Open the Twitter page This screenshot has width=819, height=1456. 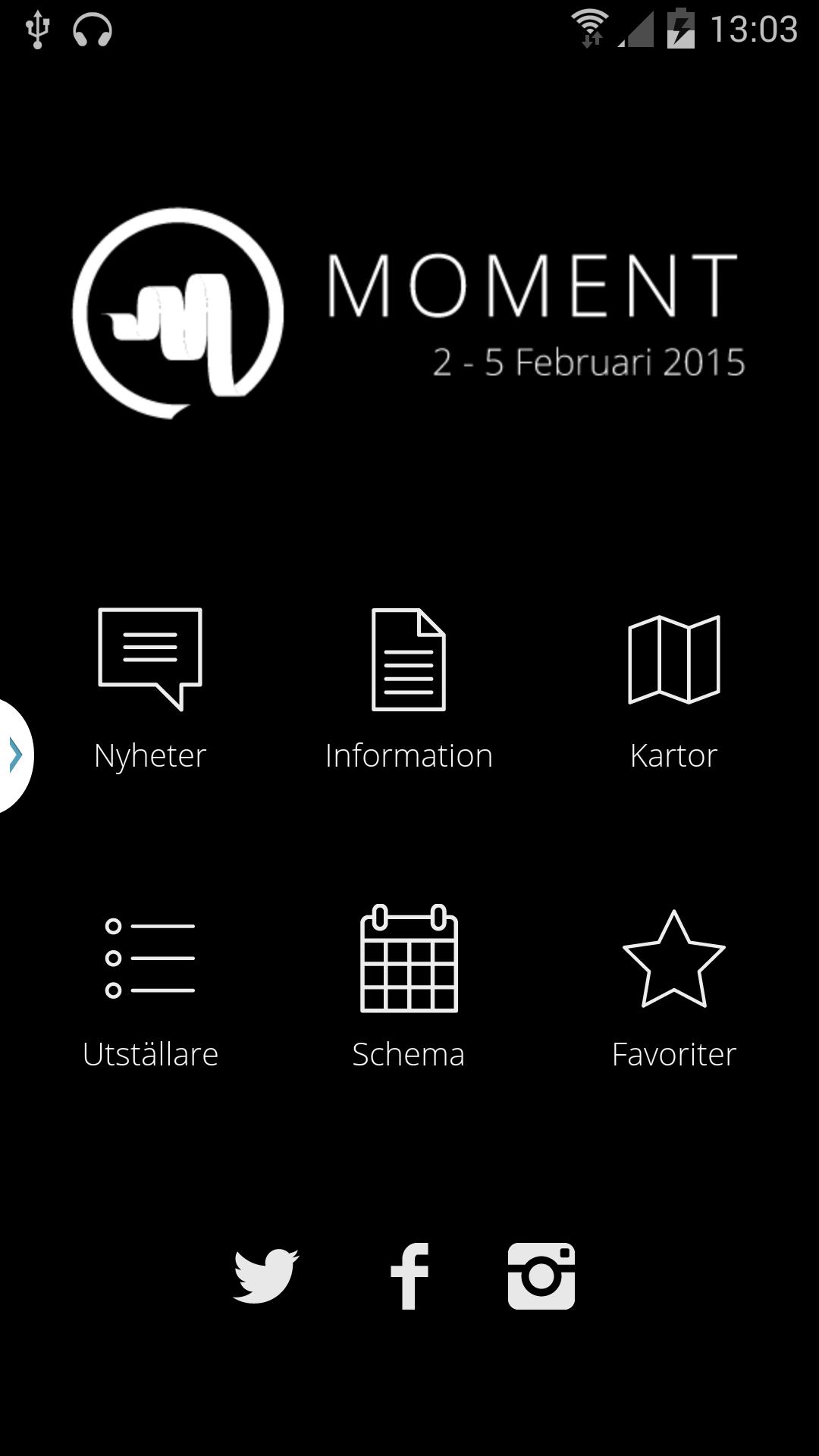[x=265, y=1276]
